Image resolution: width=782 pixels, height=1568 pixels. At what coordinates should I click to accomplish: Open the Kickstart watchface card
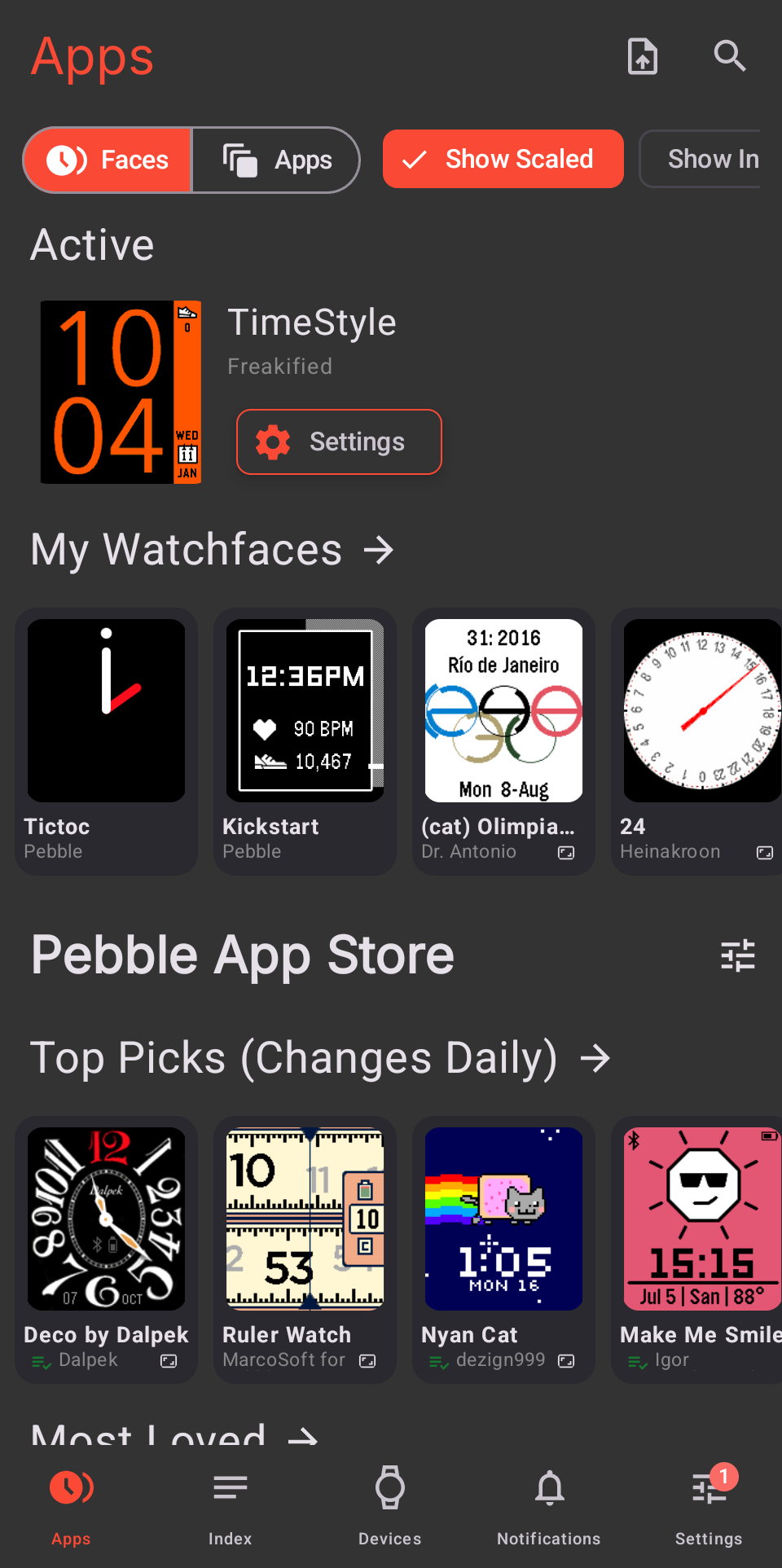305,740
